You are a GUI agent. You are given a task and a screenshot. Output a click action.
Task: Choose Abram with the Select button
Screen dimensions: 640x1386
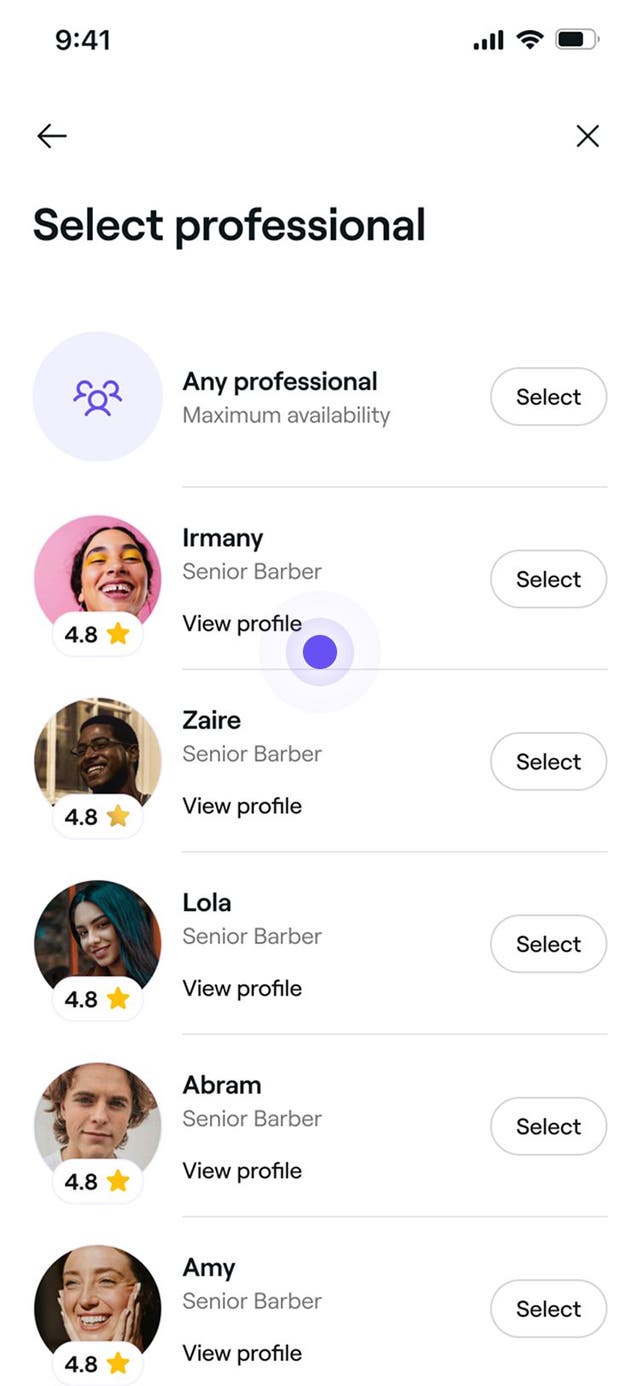(548, 1127)
